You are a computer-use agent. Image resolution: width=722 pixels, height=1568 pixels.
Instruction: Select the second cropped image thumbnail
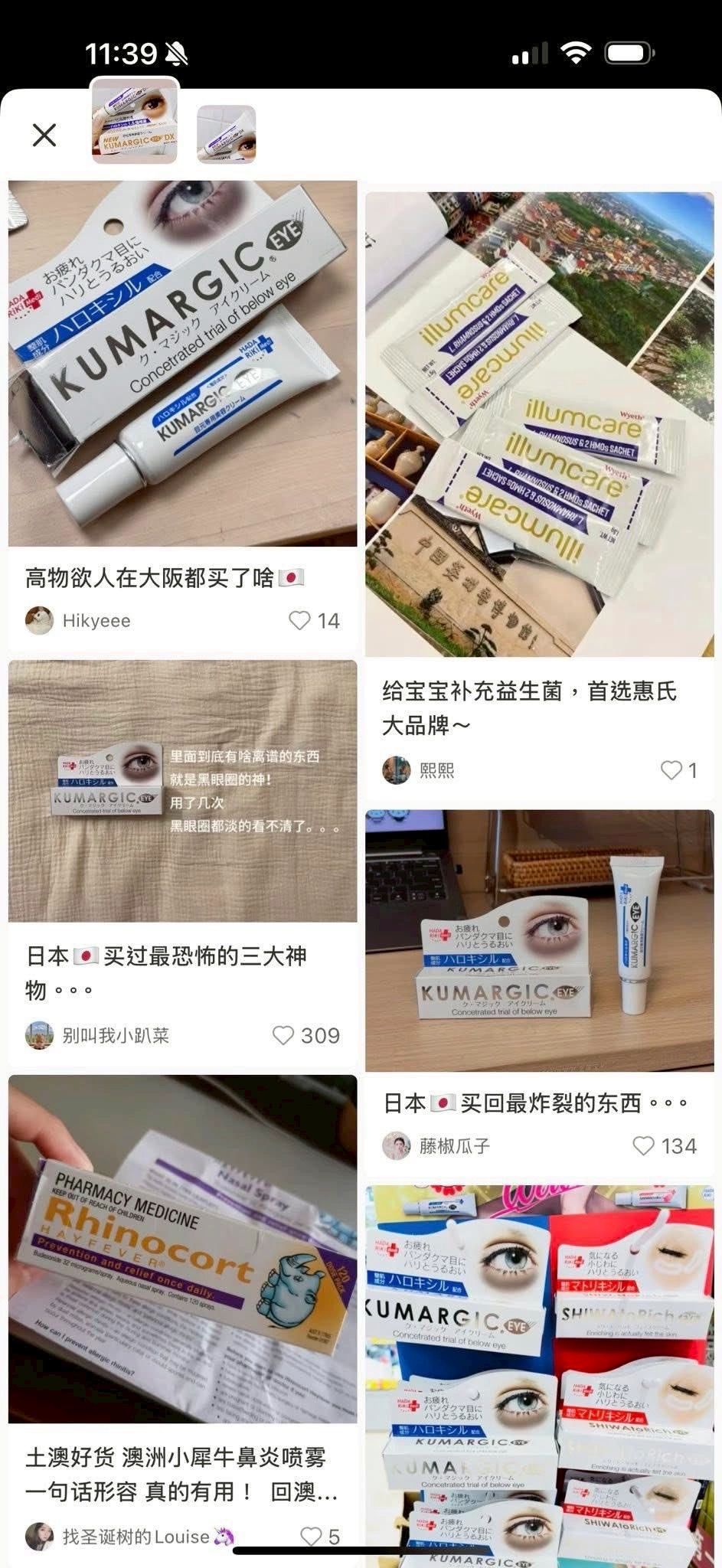tap(227, 134)
